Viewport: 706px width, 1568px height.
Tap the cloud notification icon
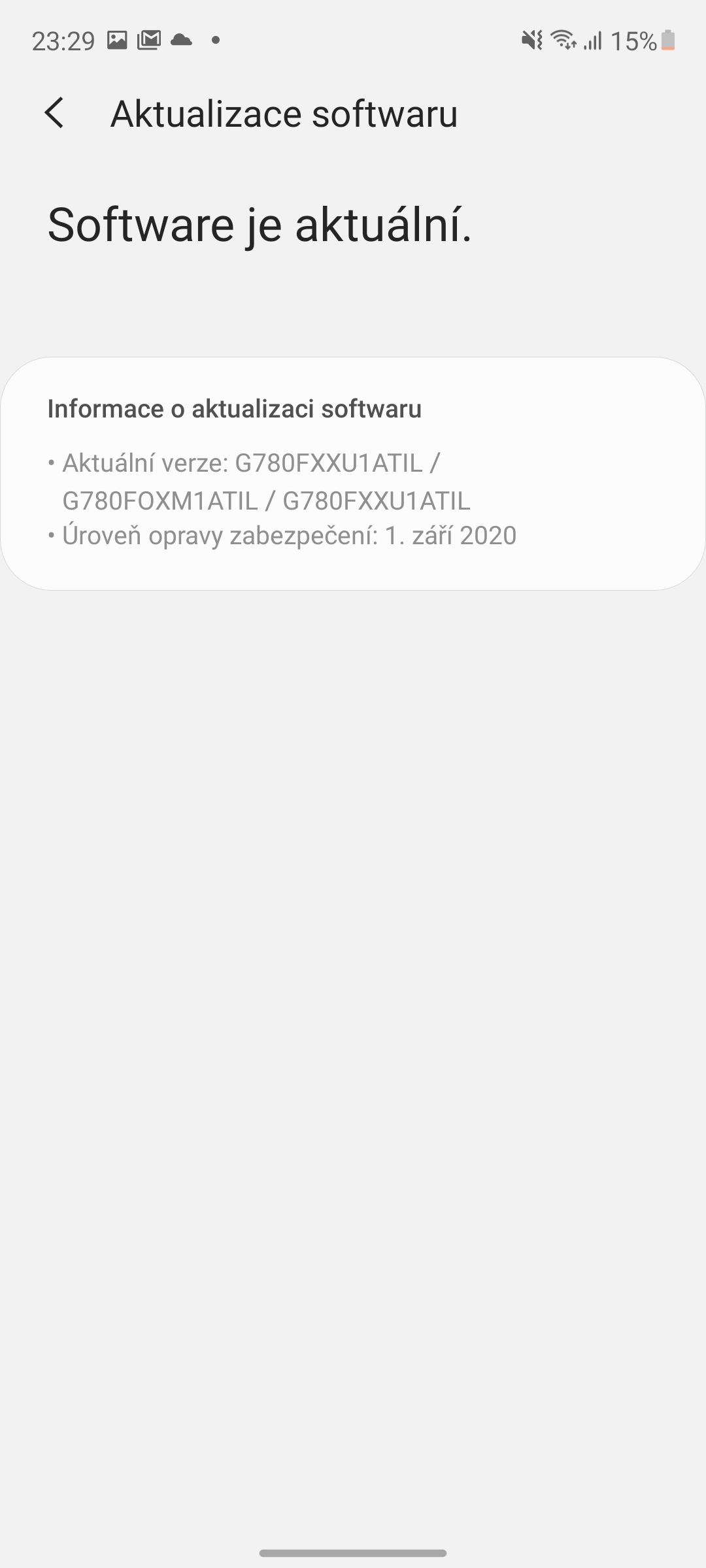[x=182, y=41]
